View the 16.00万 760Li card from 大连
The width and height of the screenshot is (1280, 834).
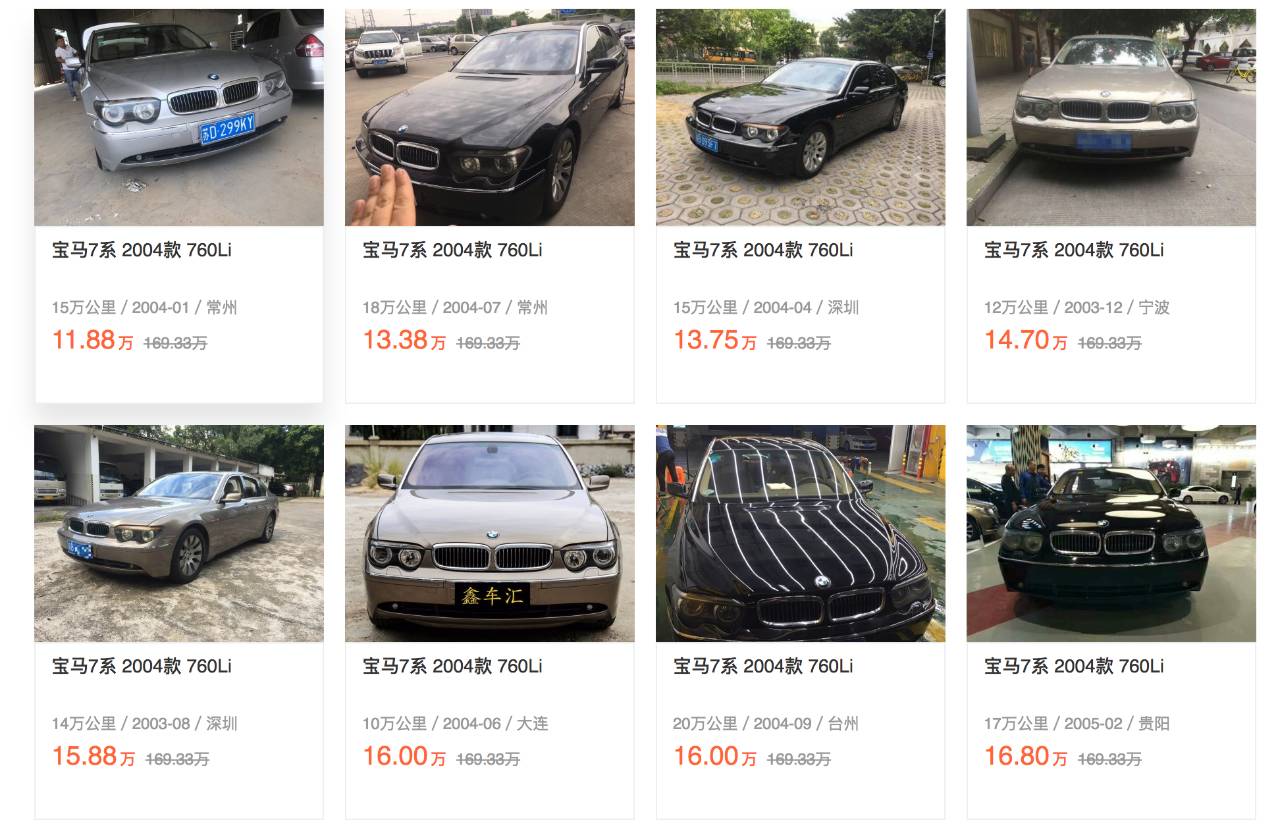[x=490, y=622]
